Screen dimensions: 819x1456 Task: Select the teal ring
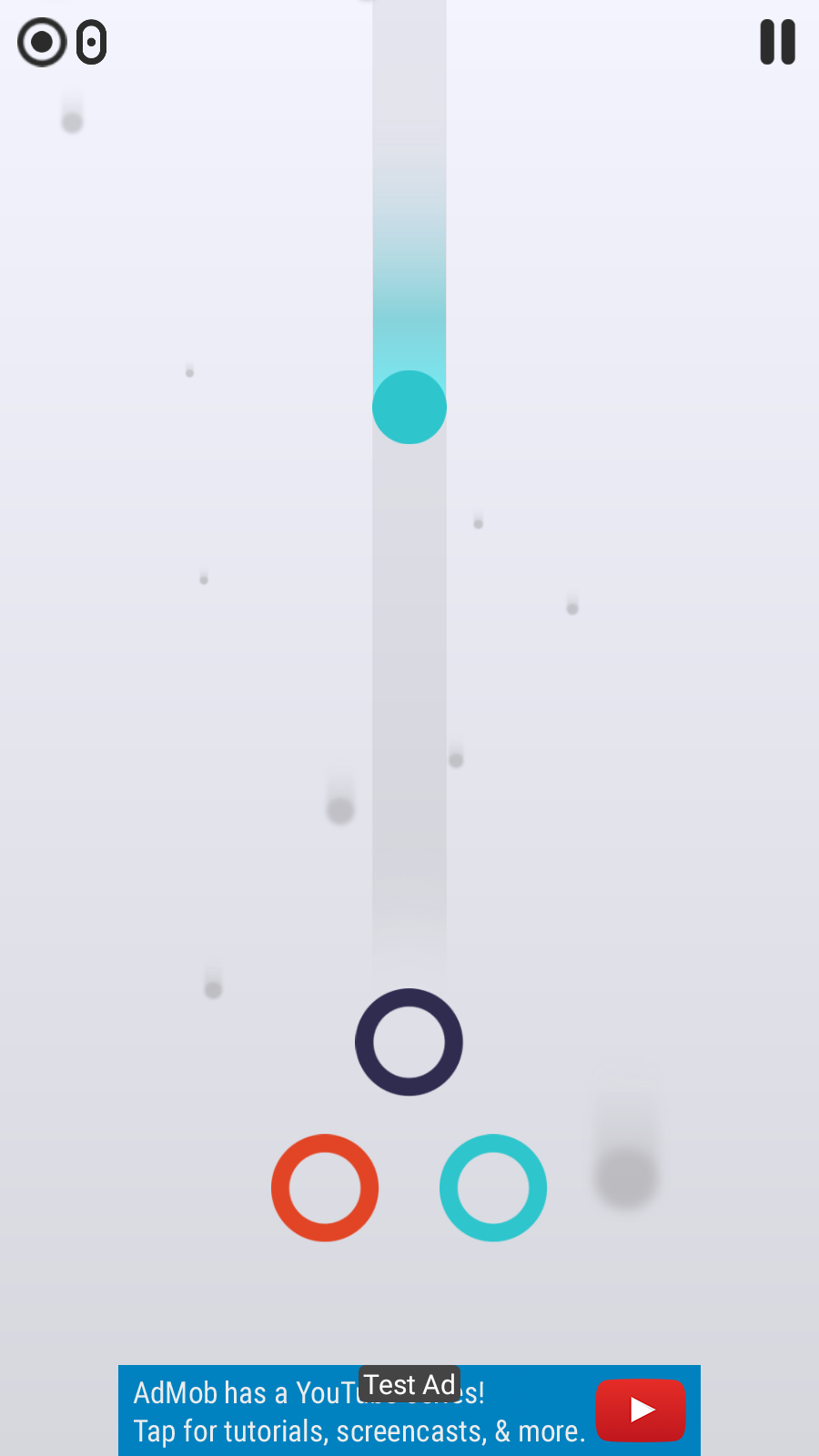tap(493, 1188)
